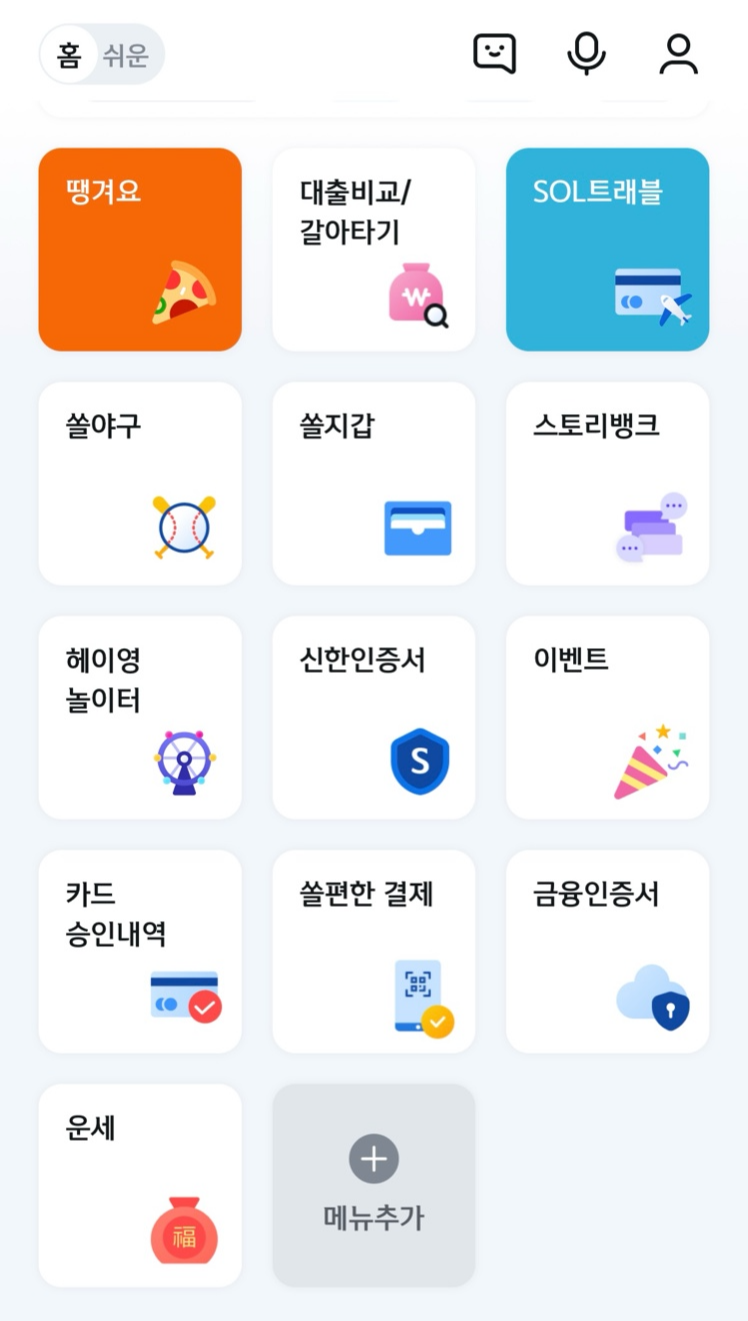
Task: Check 카드 승인내역 card approvals
Action: [x=139, y=950]
